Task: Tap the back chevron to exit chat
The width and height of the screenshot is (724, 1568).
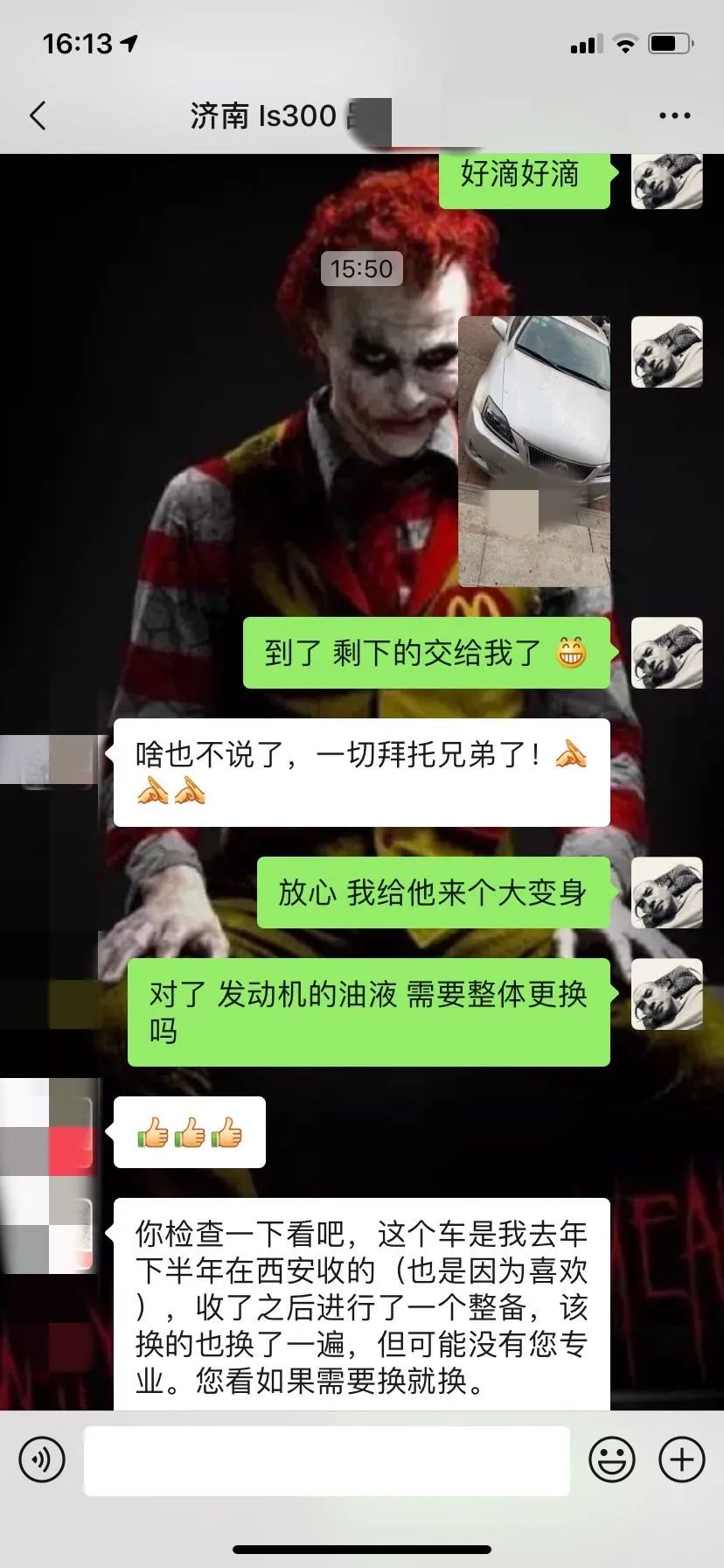Action: 37,115
